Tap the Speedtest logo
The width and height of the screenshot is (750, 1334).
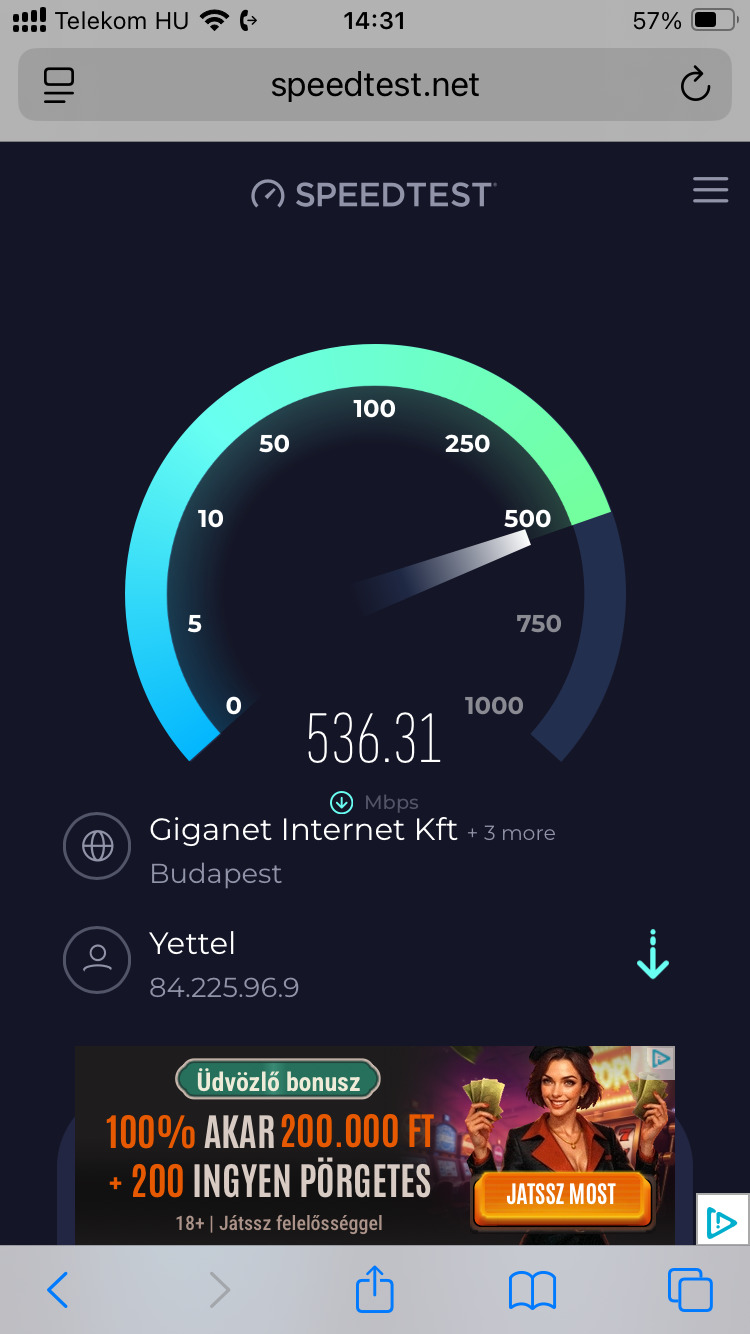click(x=374, y=194)
